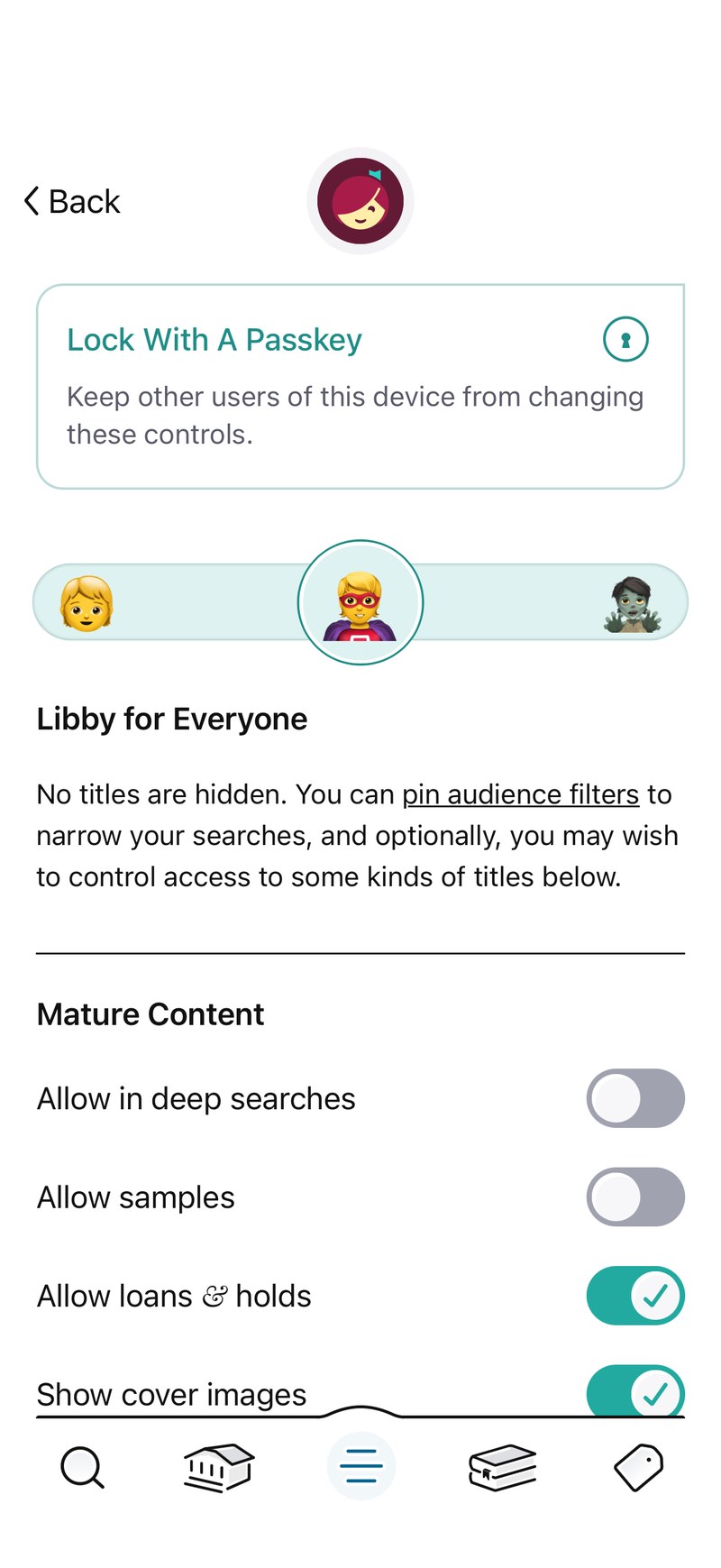
Task: Turn off Show cover images
Action: 634,1392
